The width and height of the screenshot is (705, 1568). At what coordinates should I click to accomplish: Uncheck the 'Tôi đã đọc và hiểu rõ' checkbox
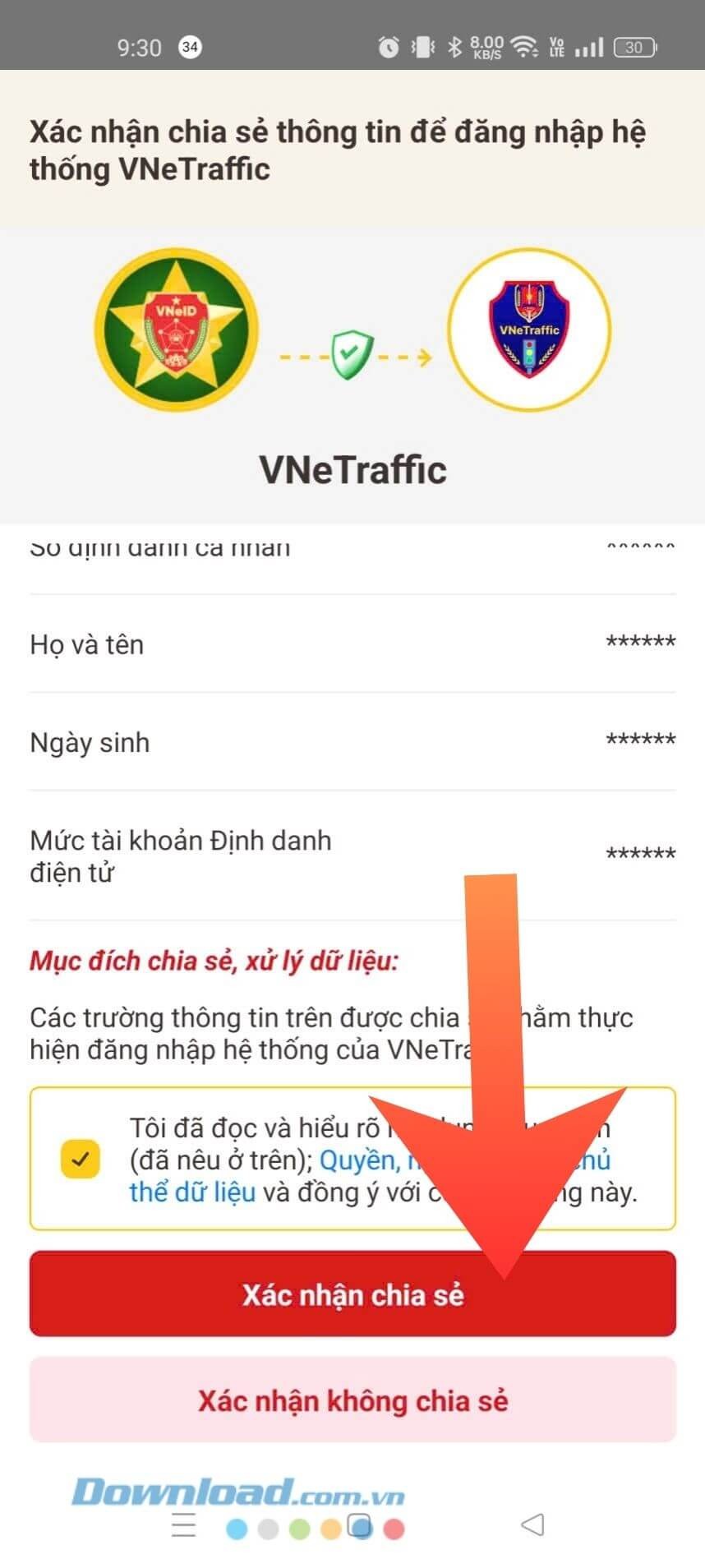point(79,1160)
